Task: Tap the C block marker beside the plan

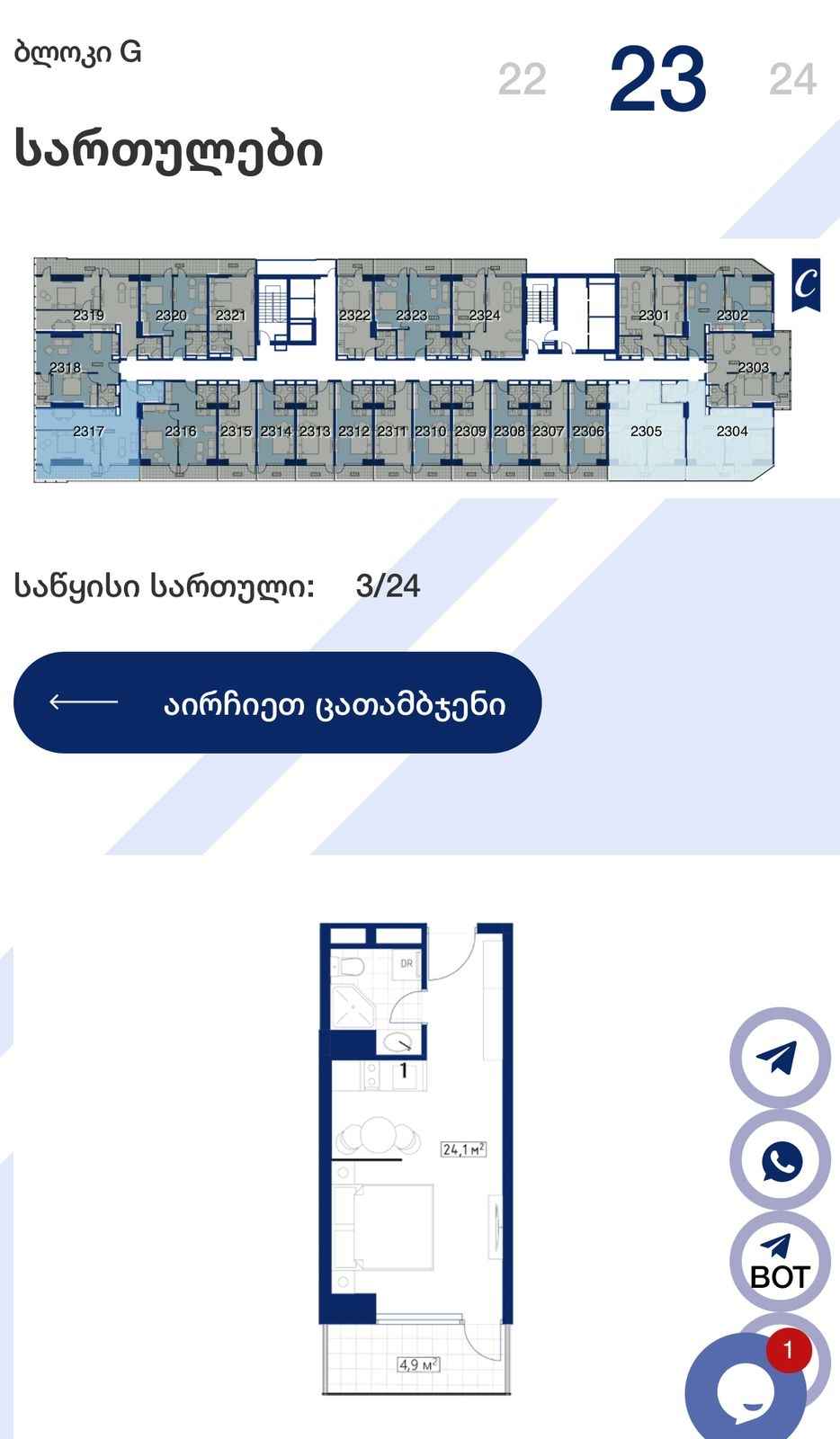Action: [x=806, y=285]
